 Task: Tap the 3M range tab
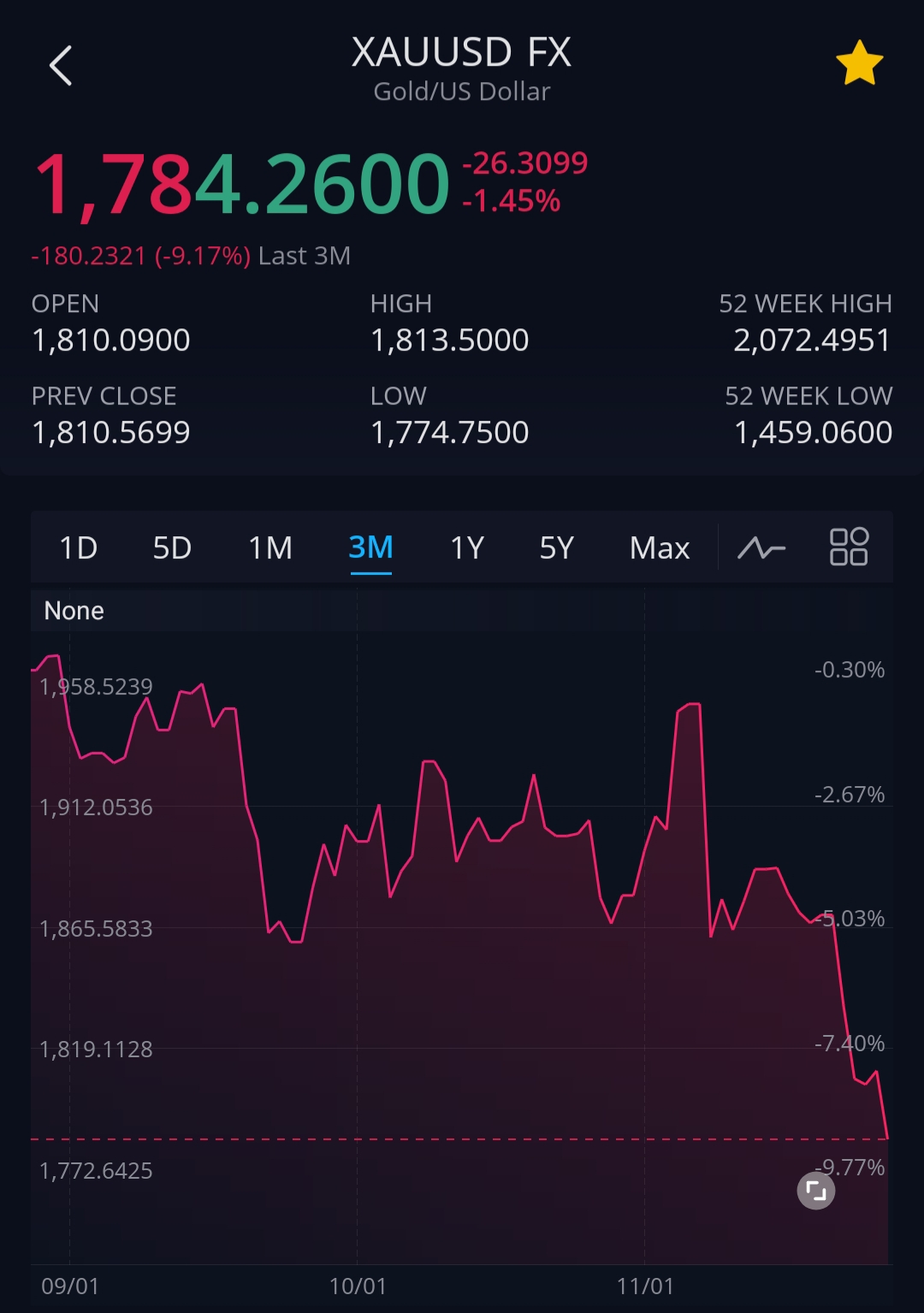pos(370,547)
